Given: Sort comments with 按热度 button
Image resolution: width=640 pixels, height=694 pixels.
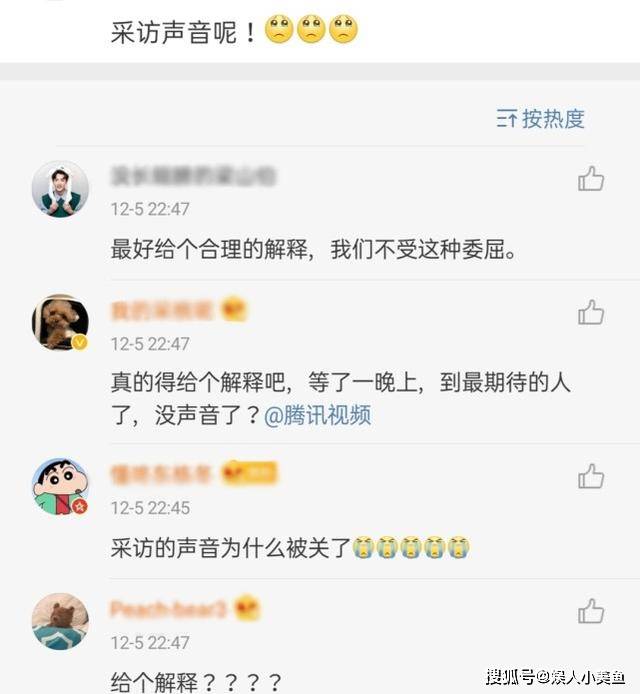Looking at the screenshot, I should tap(541, 119).
